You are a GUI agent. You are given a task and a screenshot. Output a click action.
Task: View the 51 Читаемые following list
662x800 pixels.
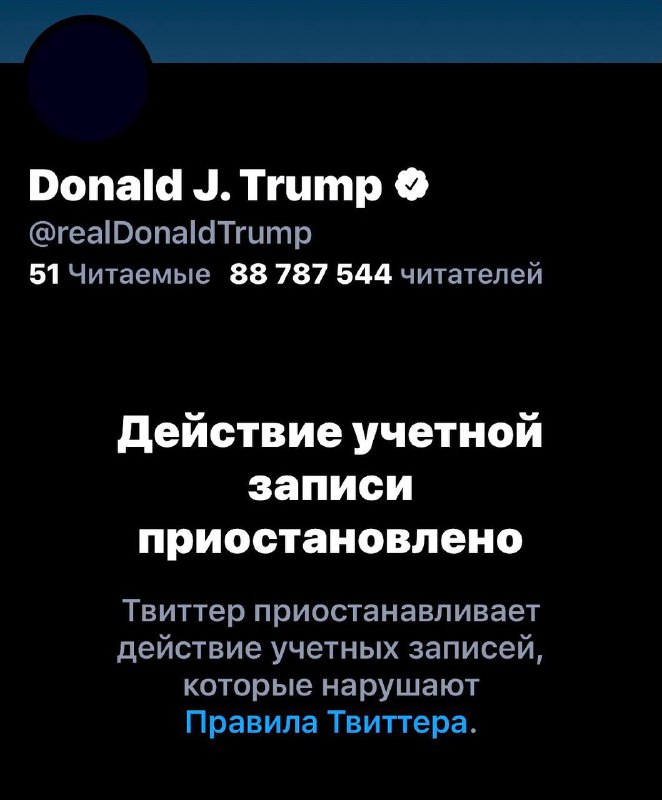click(x=119, y=274)
